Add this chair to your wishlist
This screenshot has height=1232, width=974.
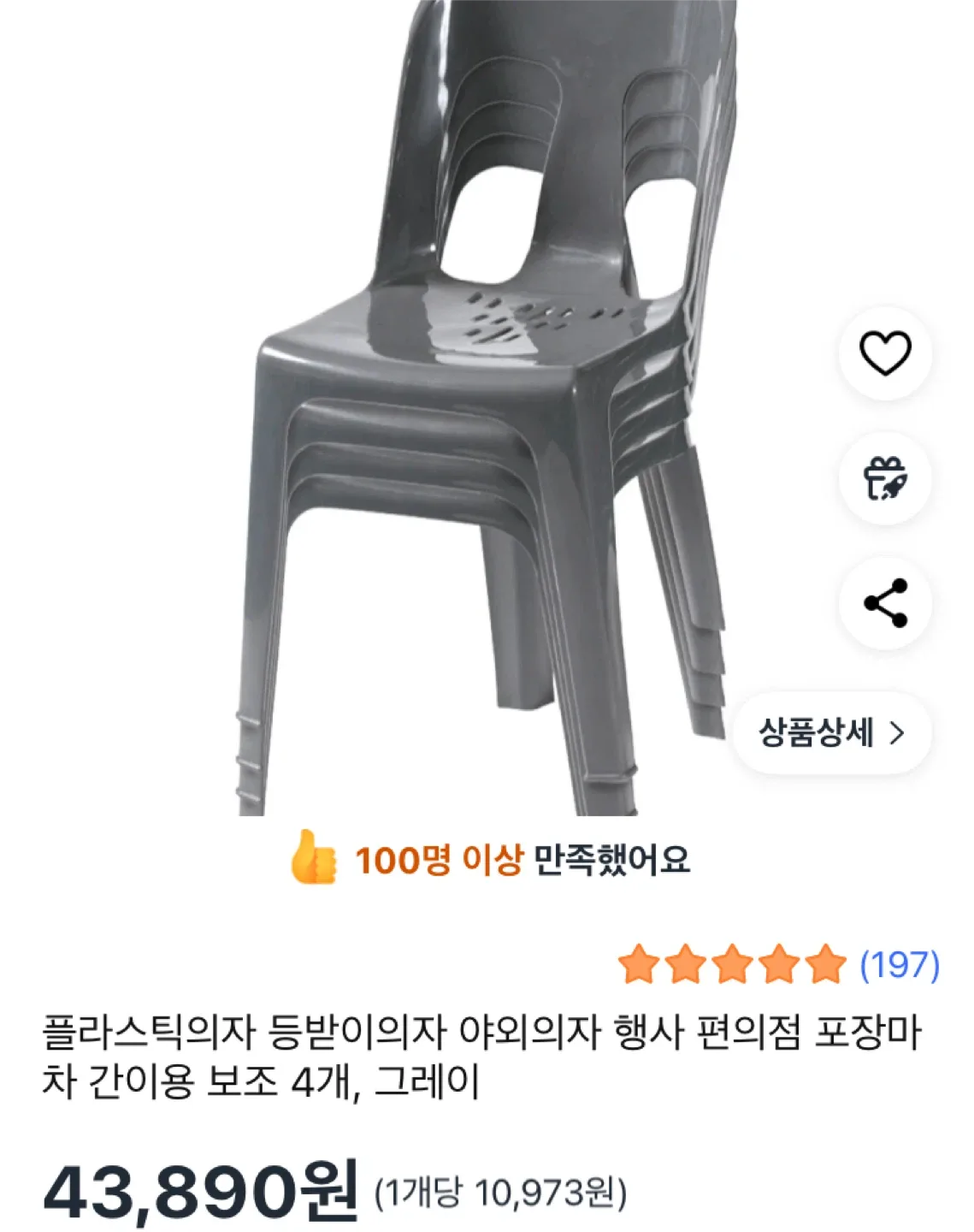[x=884, y=352]
